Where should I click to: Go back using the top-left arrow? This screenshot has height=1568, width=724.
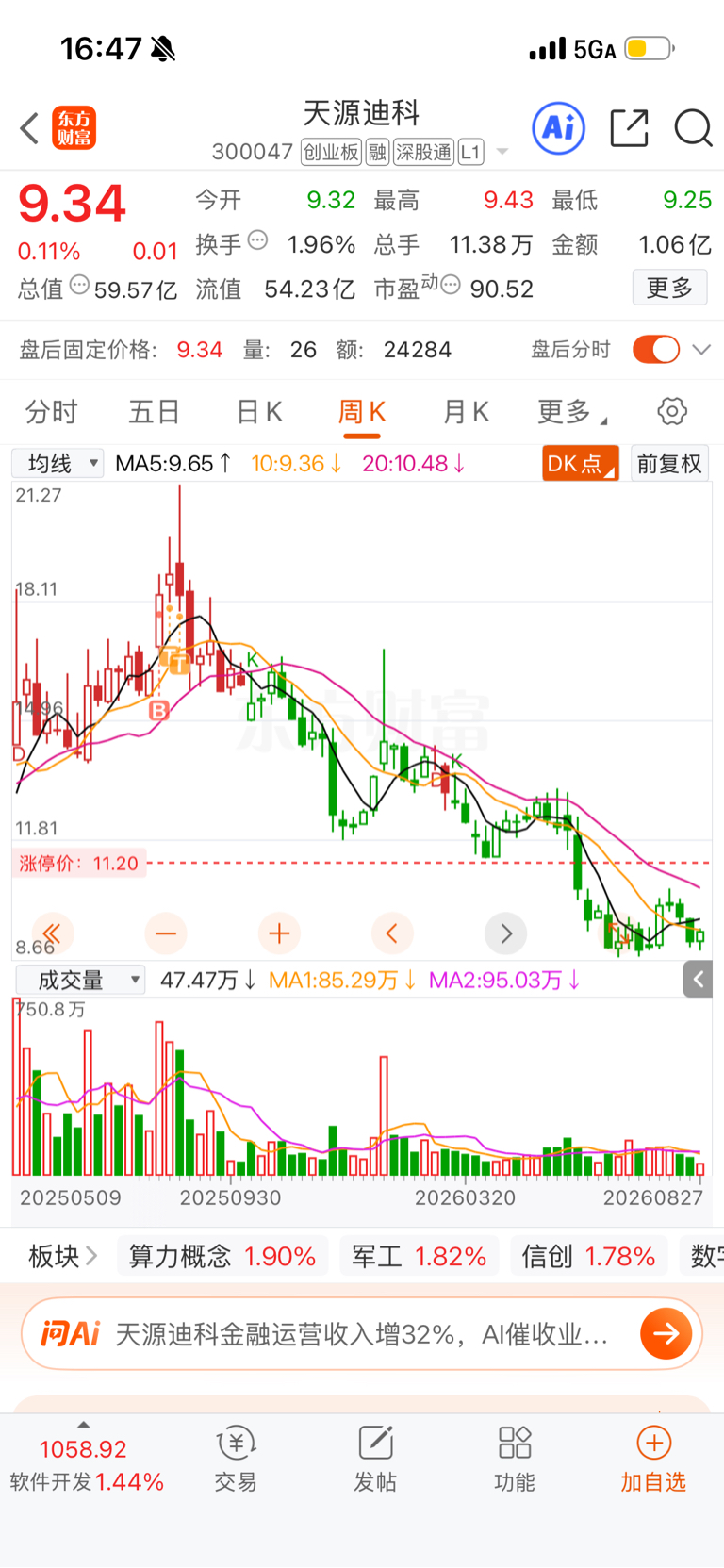29,128
